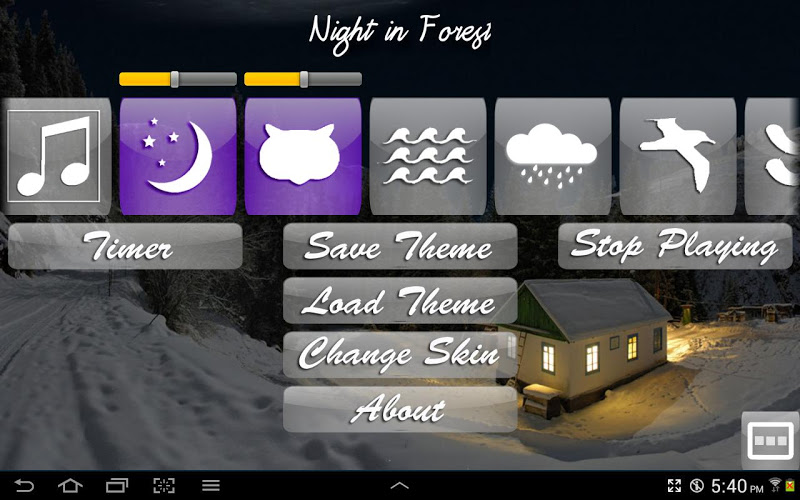Load a saved theme
Viewport: 800px width, 500px height.
click(x=399, y=301)
